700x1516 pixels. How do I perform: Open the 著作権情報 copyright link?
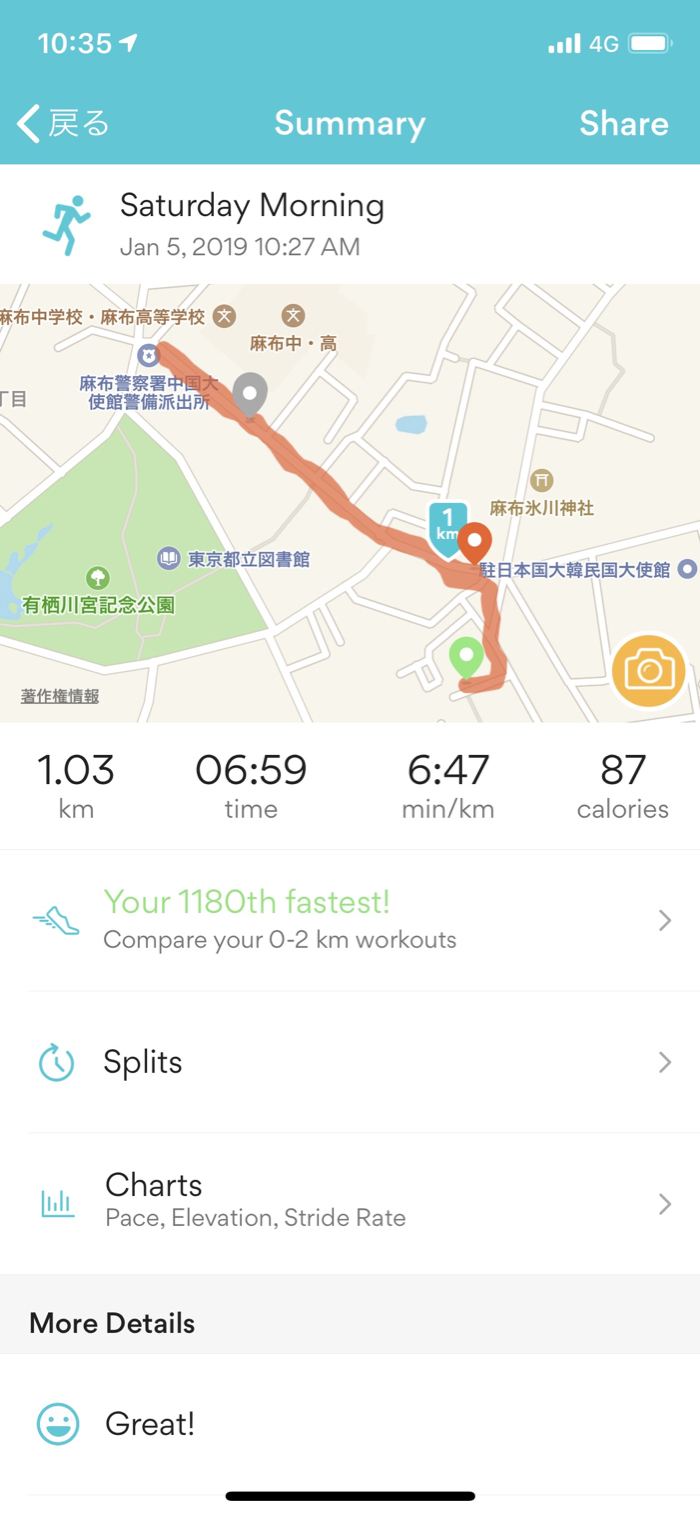60,696
